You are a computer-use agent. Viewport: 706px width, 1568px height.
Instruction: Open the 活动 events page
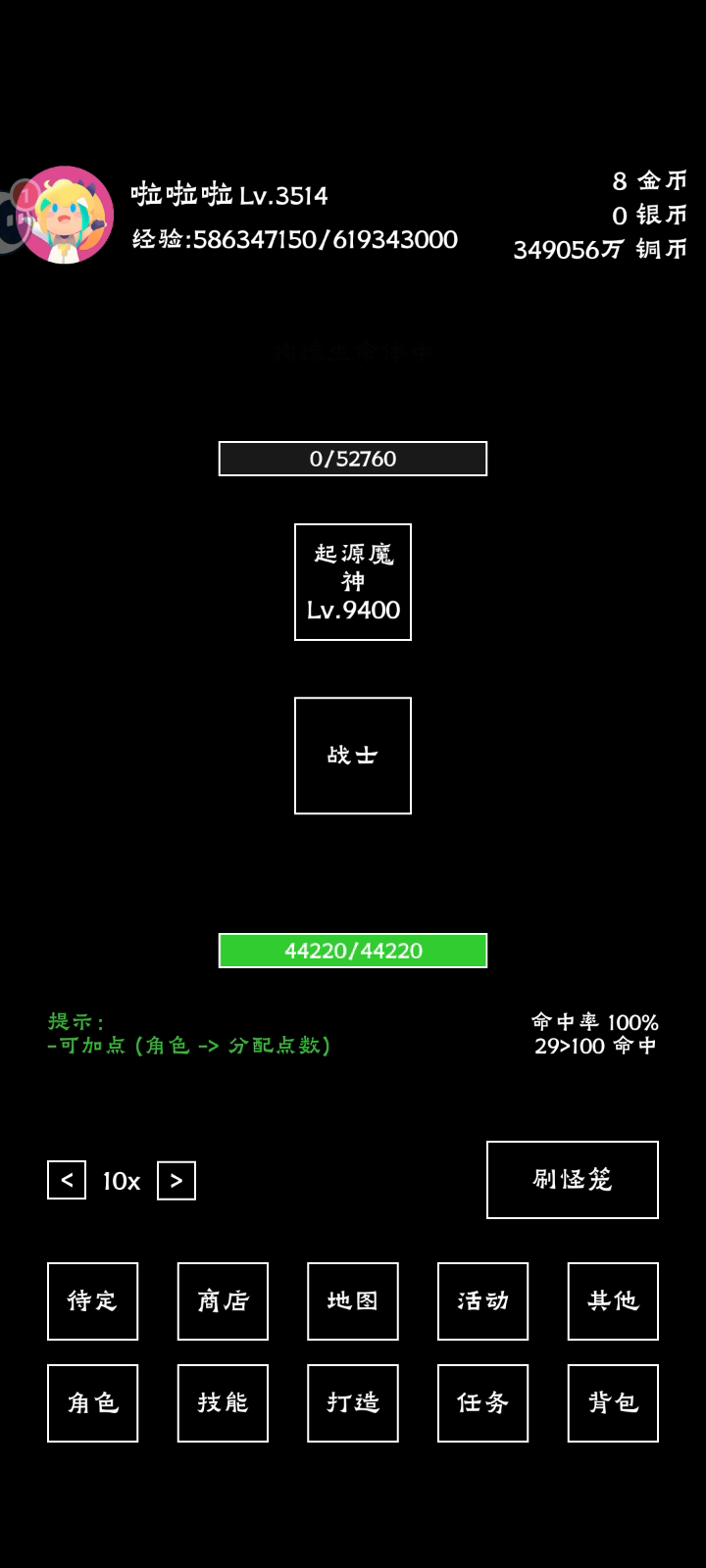tap(482, 1301)
